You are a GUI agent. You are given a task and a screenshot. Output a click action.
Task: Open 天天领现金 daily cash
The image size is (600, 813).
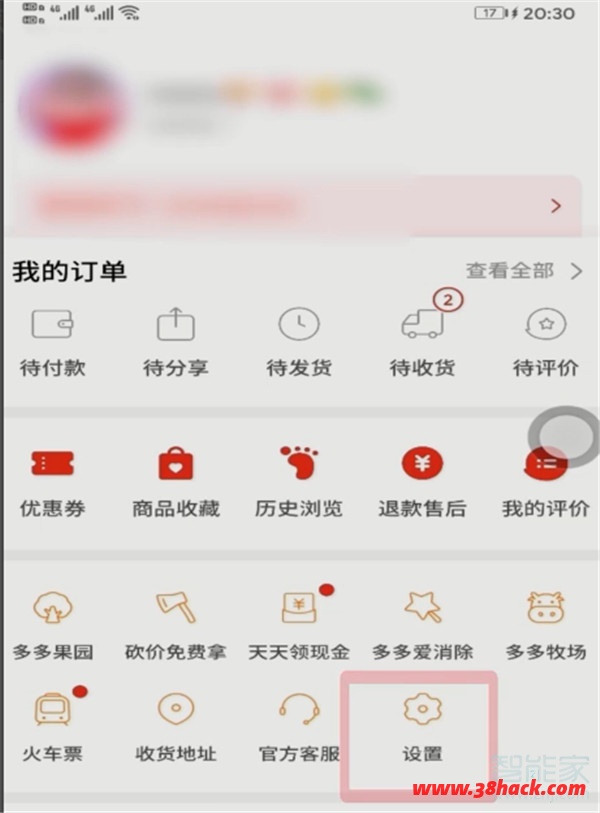pyautogui.click(x=299, y=623)
